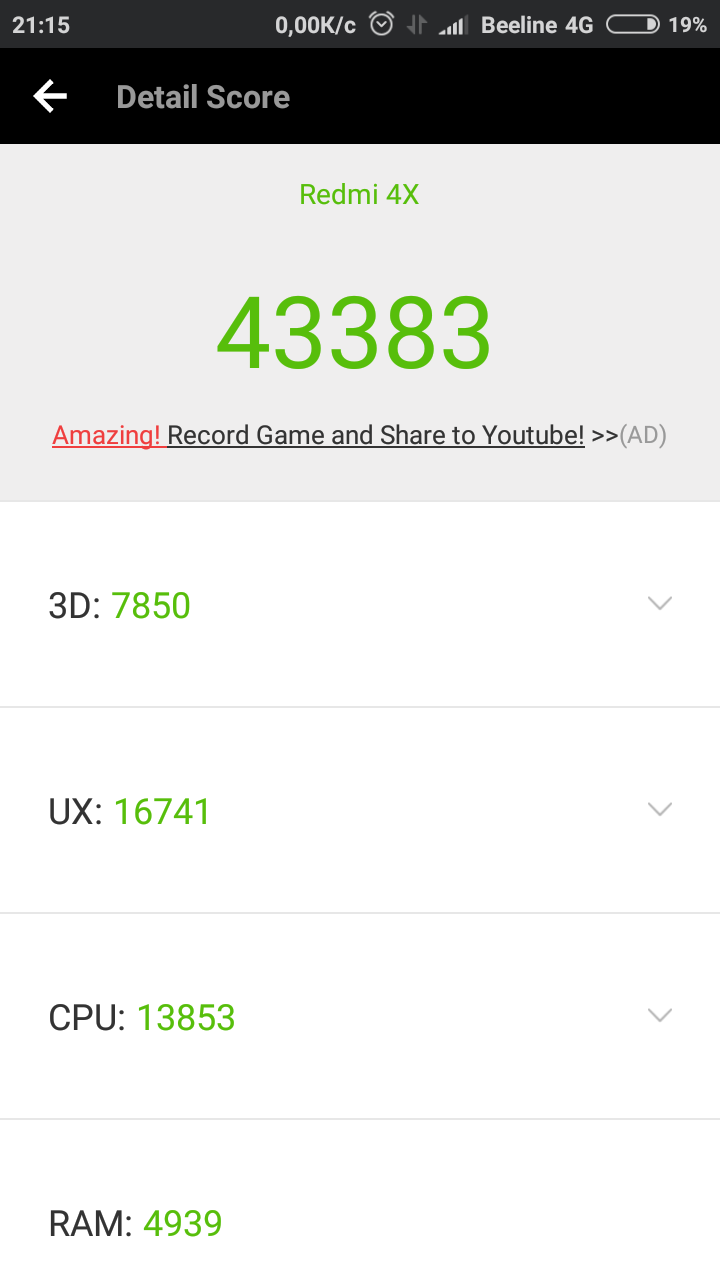Open the RAM score row
This screenshot has width=720, height=1280.
click(x=360, y=1200)
